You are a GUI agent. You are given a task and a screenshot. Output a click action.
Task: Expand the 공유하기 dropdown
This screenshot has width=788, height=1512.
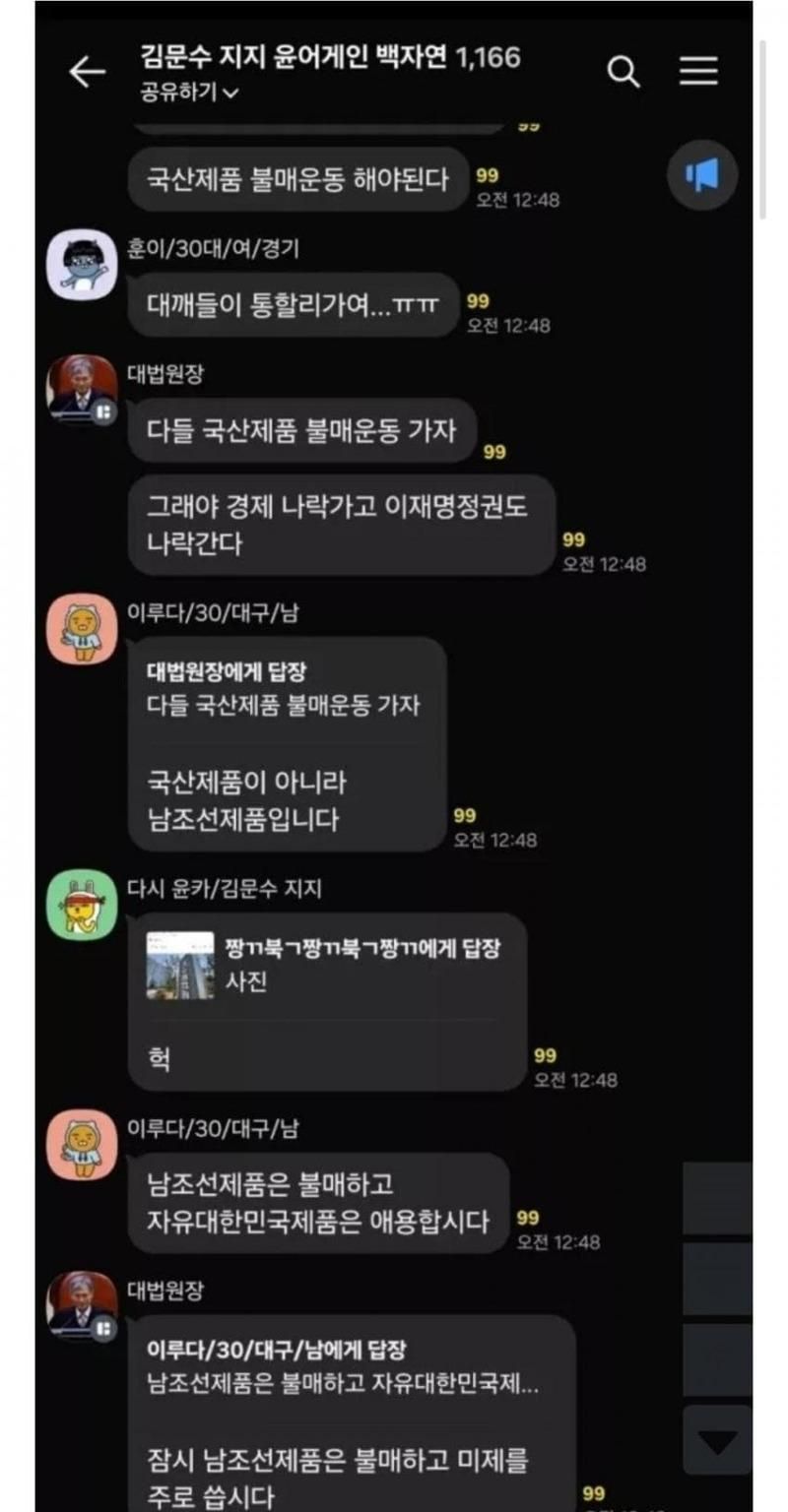pos(190,94)
